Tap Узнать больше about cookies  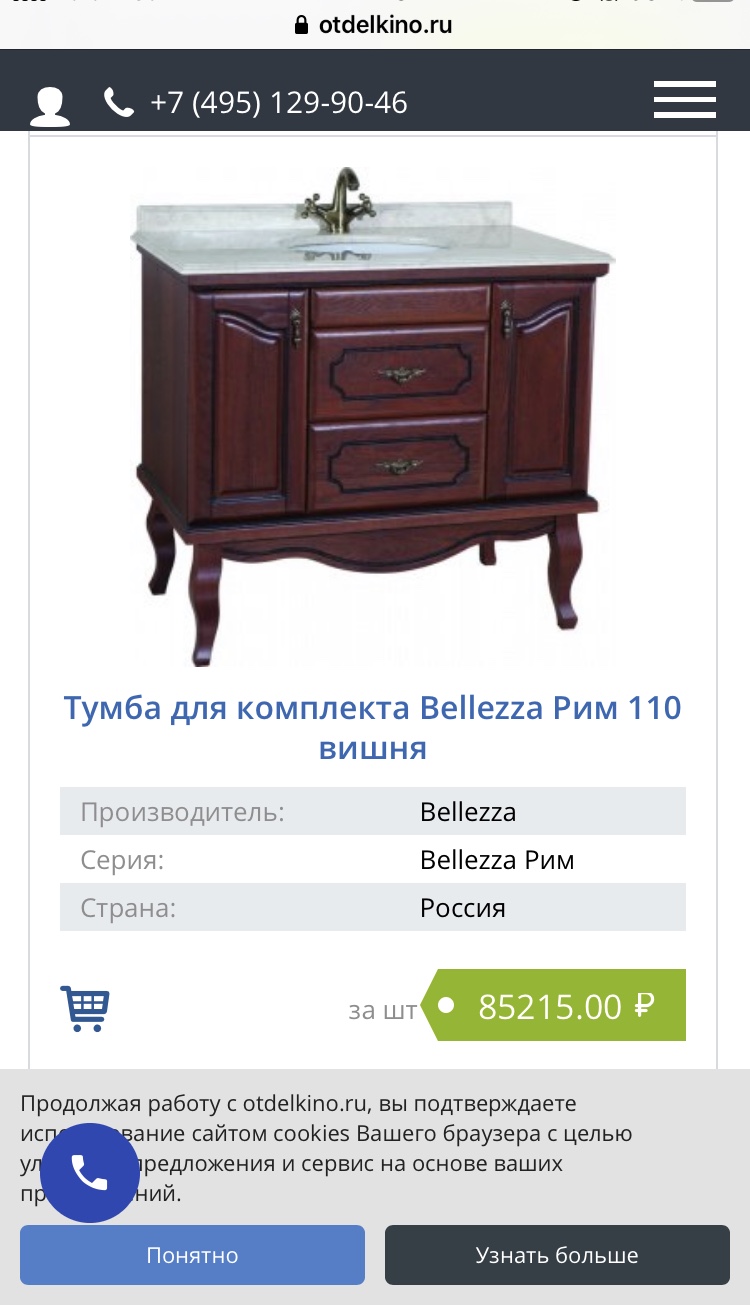coord(557,1255)
